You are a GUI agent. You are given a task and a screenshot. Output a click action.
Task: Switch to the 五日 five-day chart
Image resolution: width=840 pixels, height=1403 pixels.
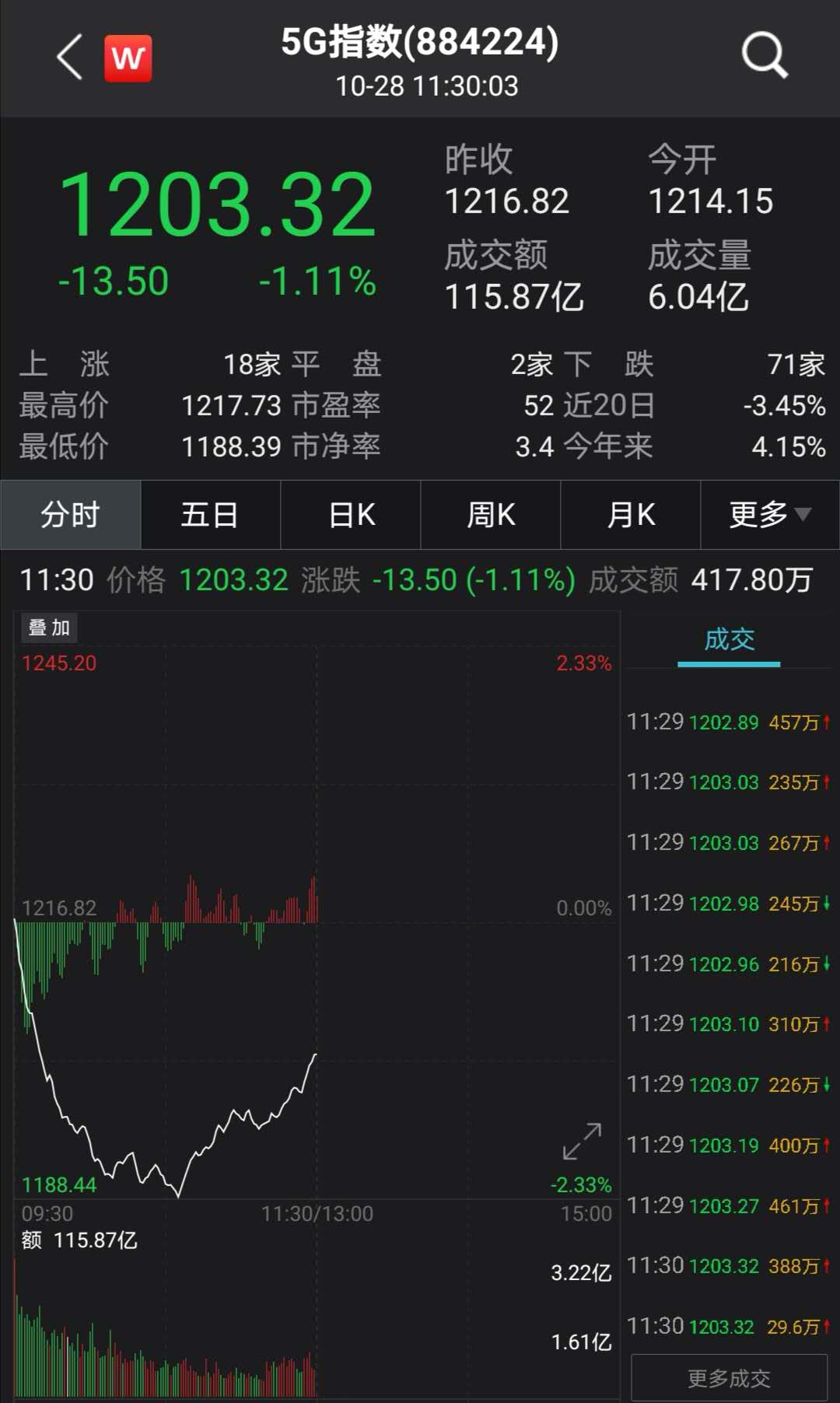(x=210, y=515)
